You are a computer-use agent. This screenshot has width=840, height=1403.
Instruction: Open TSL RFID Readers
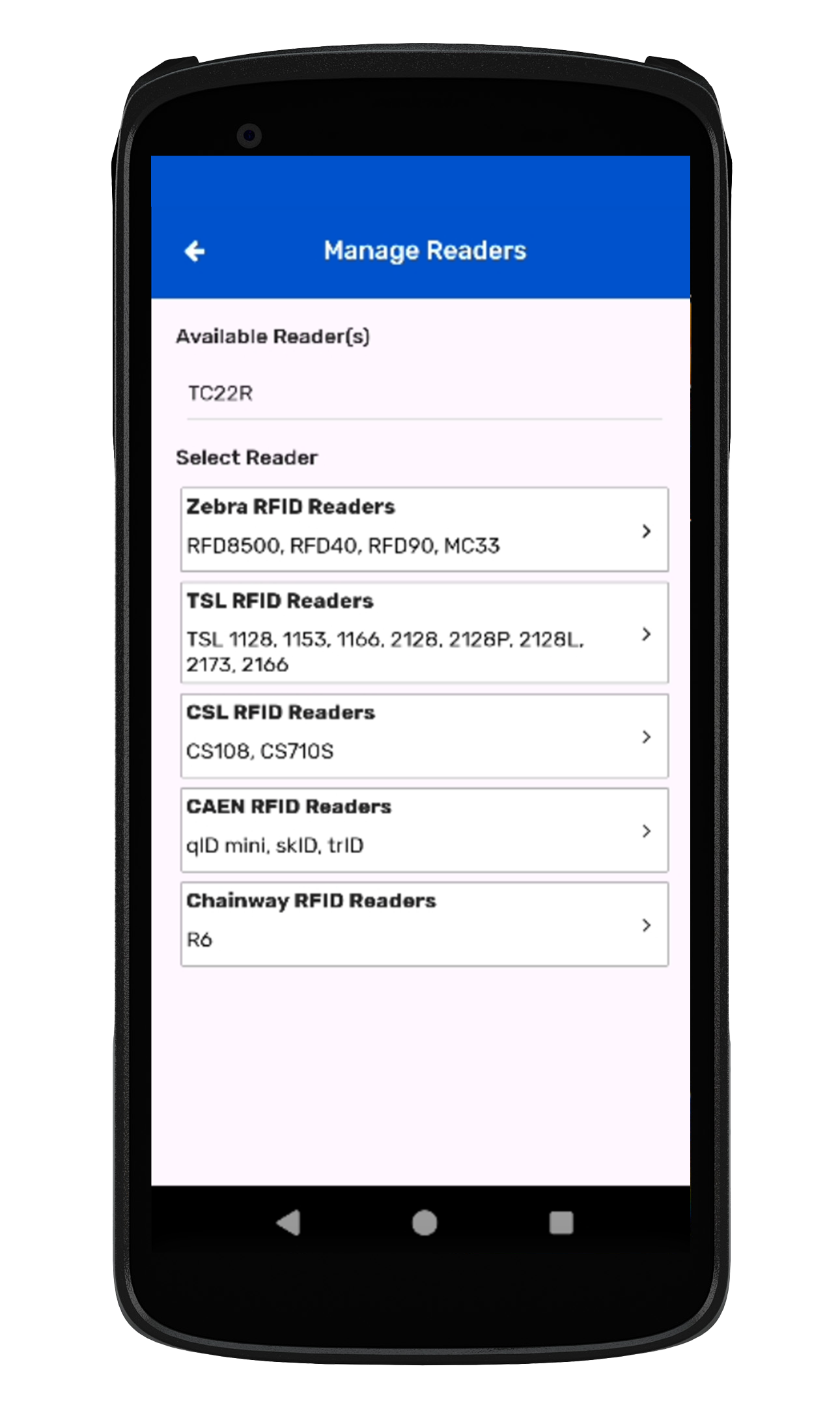pyautogui.click(x=424, y=632)
